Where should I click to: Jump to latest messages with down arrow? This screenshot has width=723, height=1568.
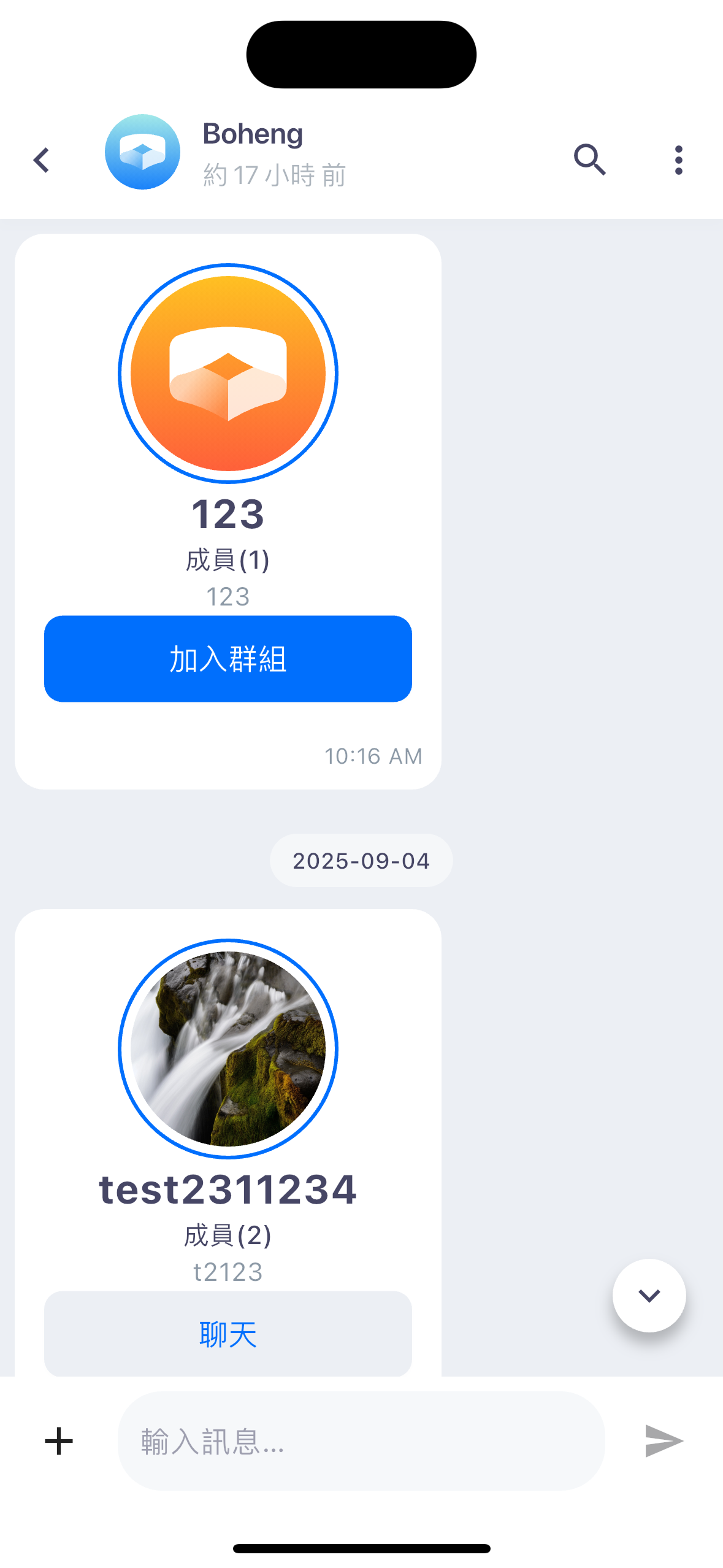coord(649,1295)
